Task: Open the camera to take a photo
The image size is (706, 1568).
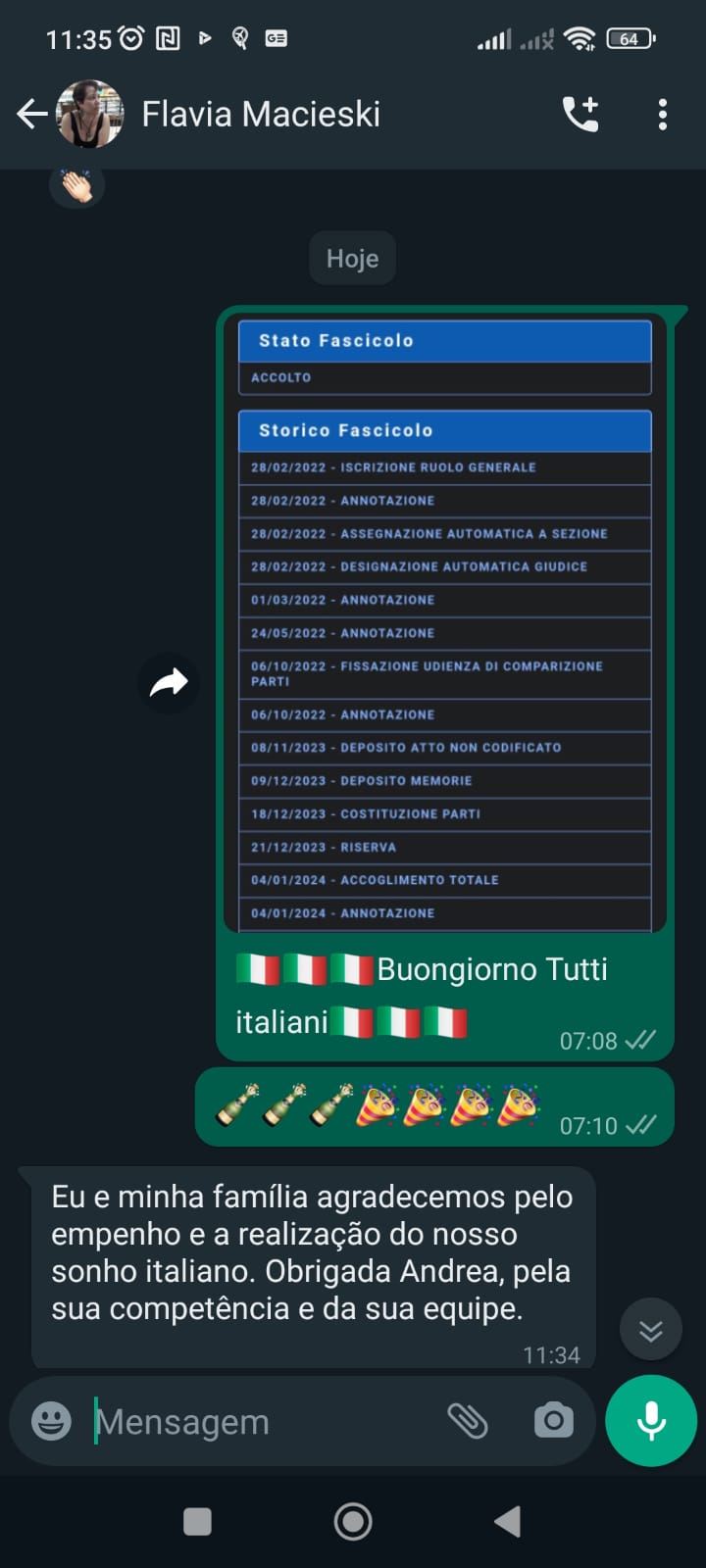Action: pos(553,1421)
